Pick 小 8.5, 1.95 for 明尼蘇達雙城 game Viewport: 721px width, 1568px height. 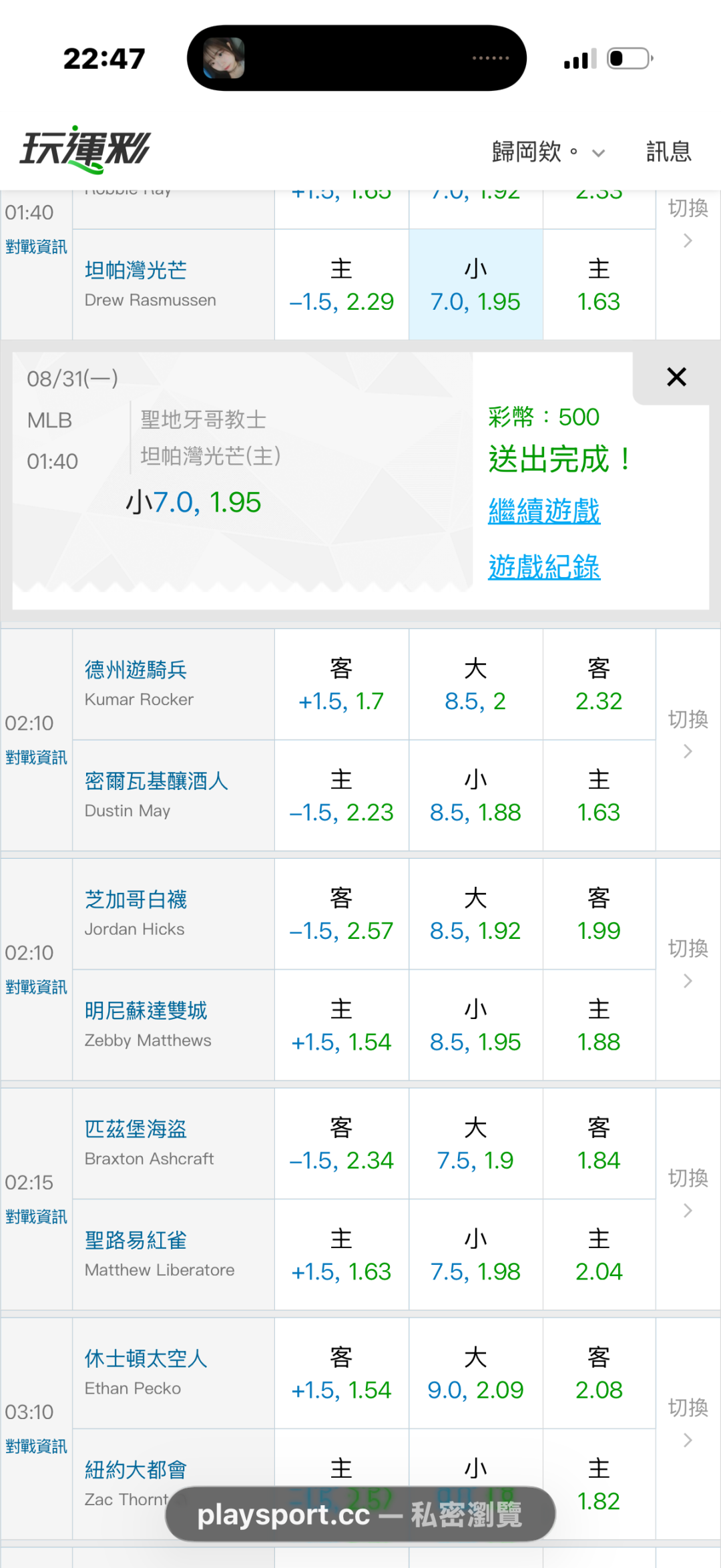475,1025
